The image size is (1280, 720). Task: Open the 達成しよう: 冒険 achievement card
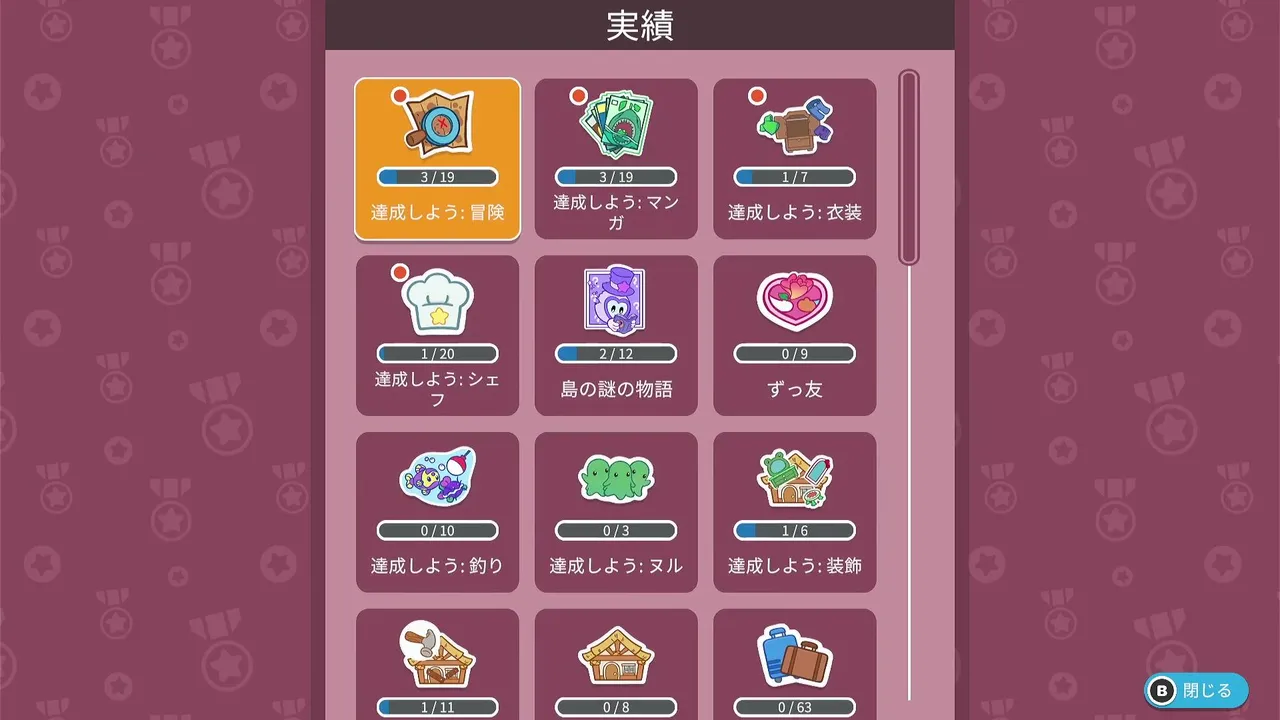point(437,159)
